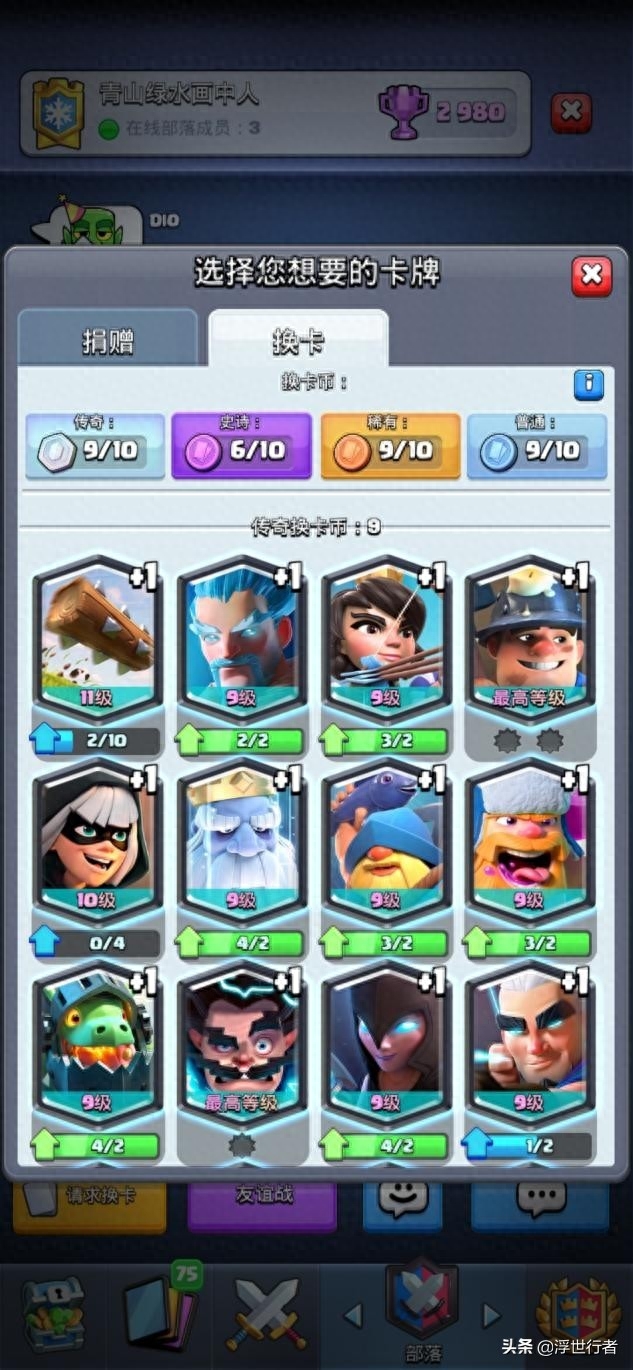Viewport: 633px width, 1370px height.
Task: Select the 稀有 rare token type
Action: [x=390, y=447]
